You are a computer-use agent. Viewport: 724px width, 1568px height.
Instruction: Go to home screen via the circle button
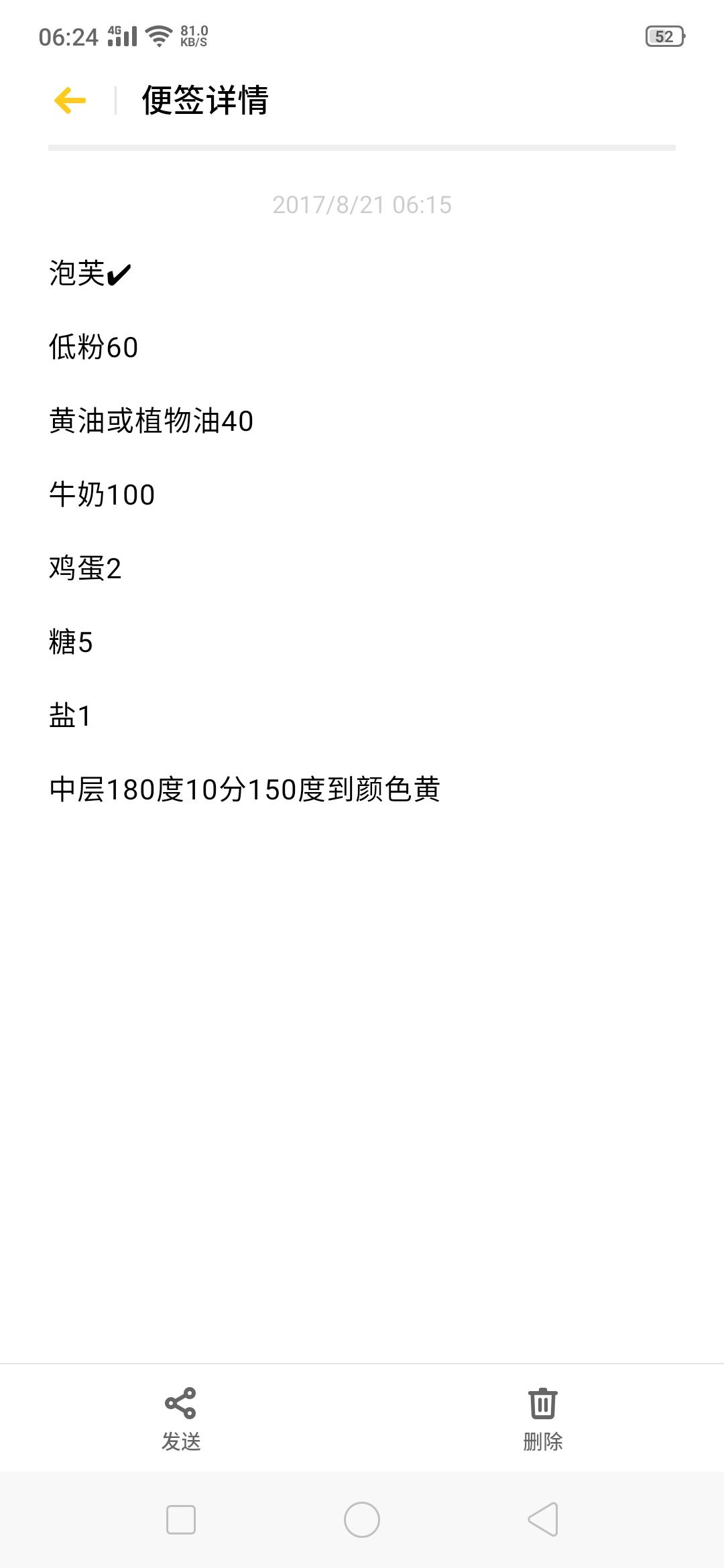click(x=362, y=1520)
